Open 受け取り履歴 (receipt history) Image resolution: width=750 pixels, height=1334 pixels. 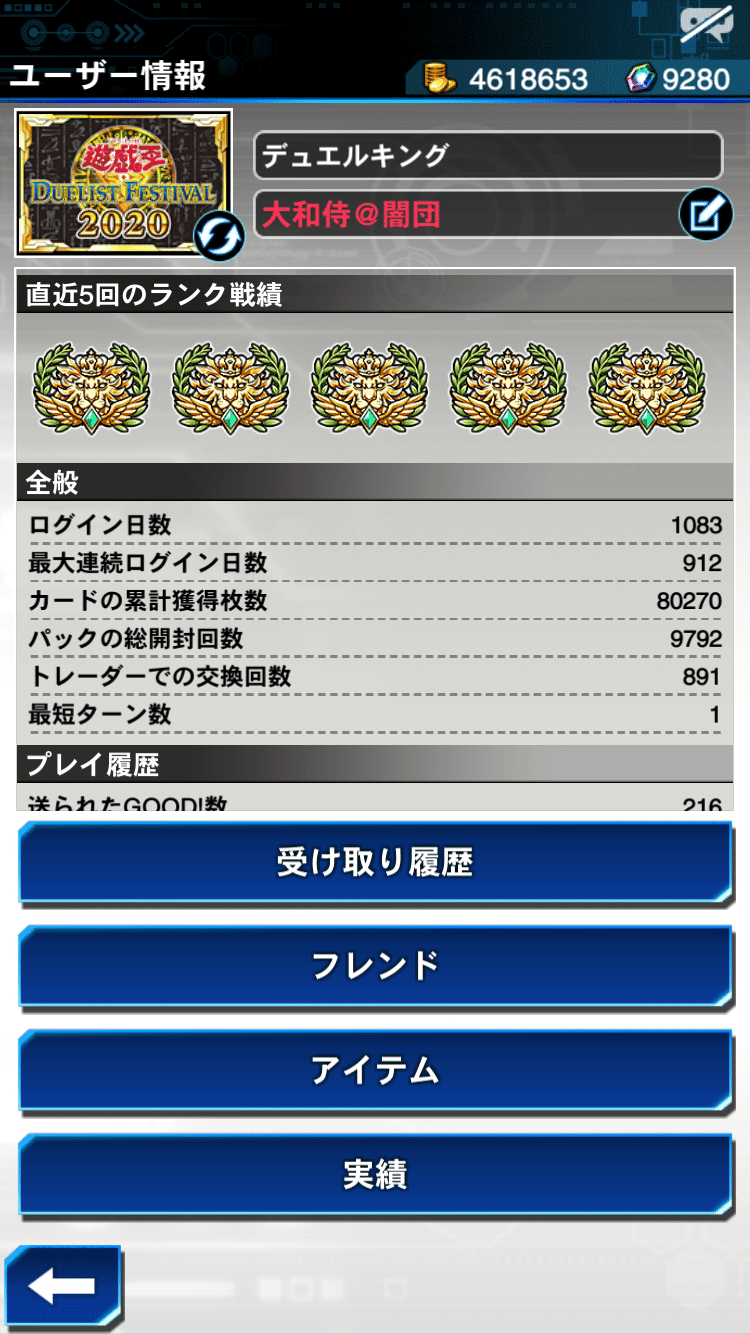(x=375, y=861)
